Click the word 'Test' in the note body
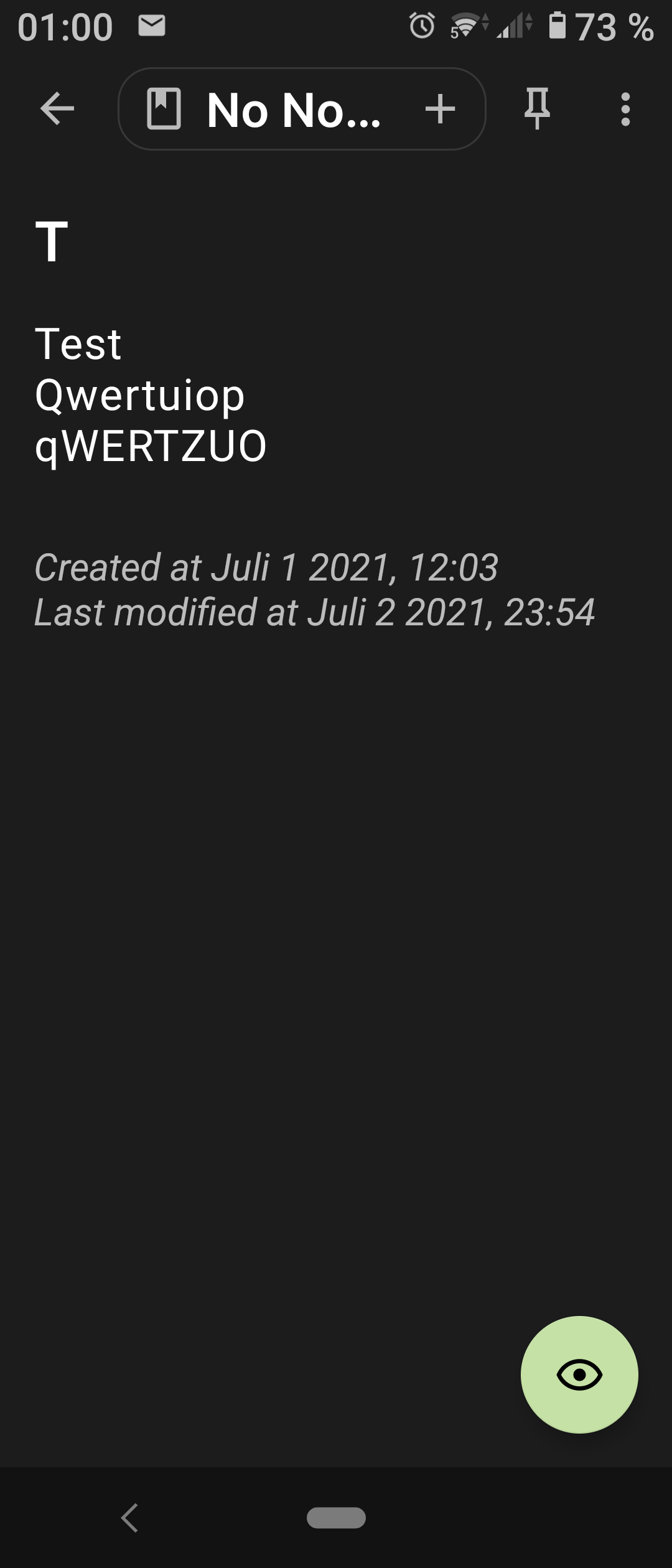This screenshot has height=1568, width=672. tap(78, 343)
